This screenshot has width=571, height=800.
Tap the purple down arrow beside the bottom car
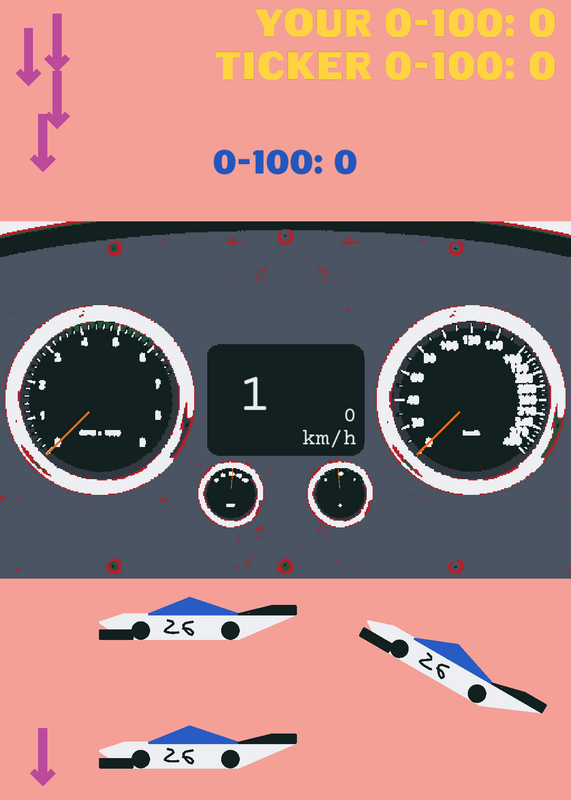pyautogui.click(x=43, y=757)
